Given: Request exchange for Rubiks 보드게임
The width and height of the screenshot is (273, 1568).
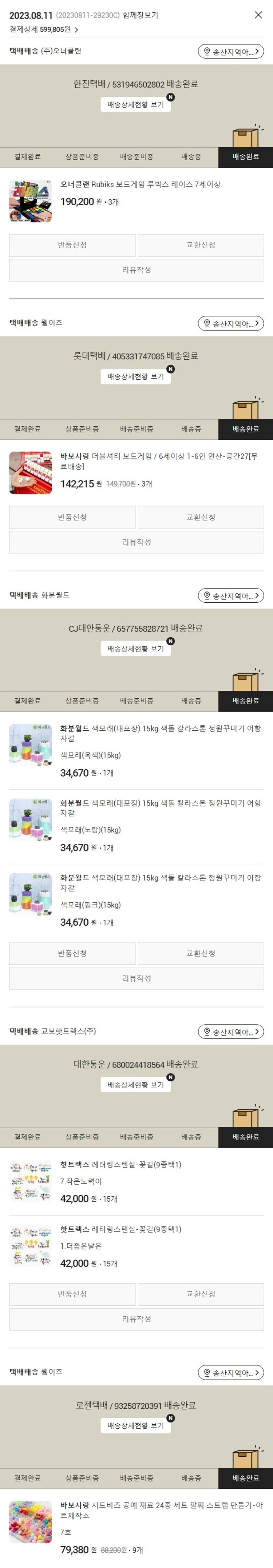Looking at the screenshot, I should [201, 245].
